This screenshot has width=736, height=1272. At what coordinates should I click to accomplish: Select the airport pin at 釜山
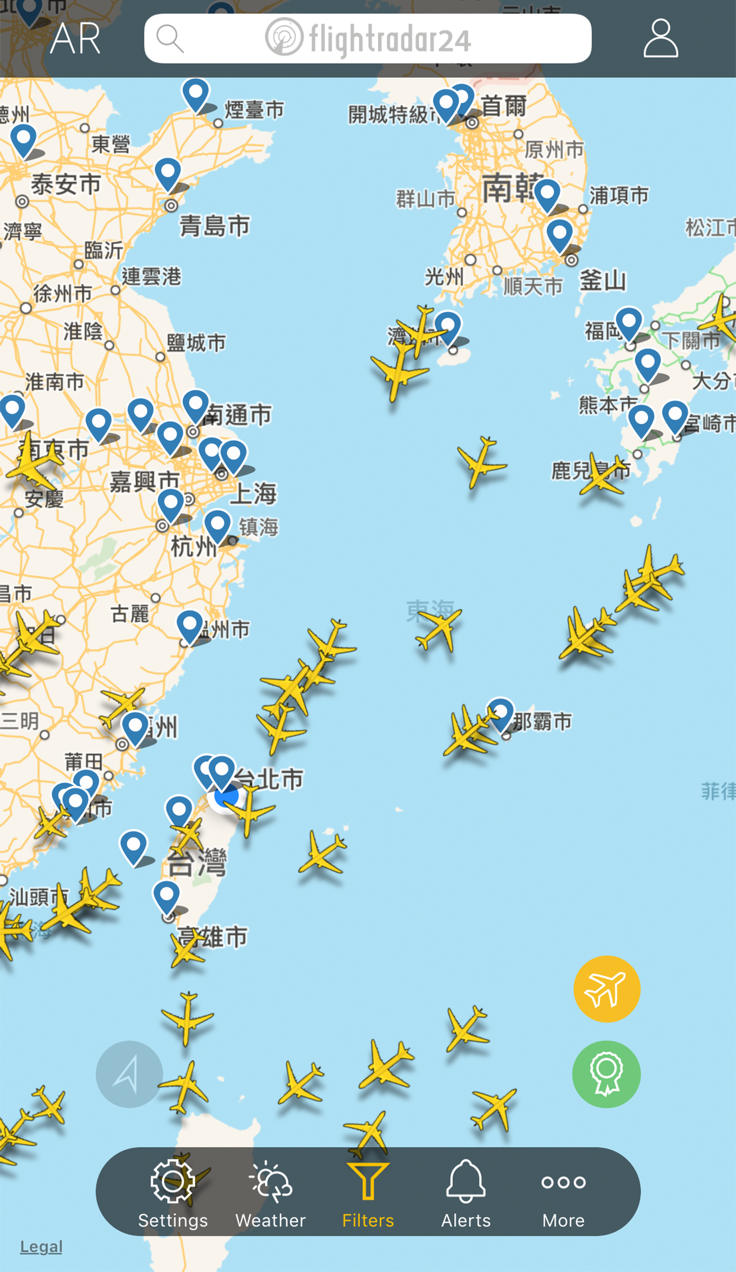[x=560, y=235]
